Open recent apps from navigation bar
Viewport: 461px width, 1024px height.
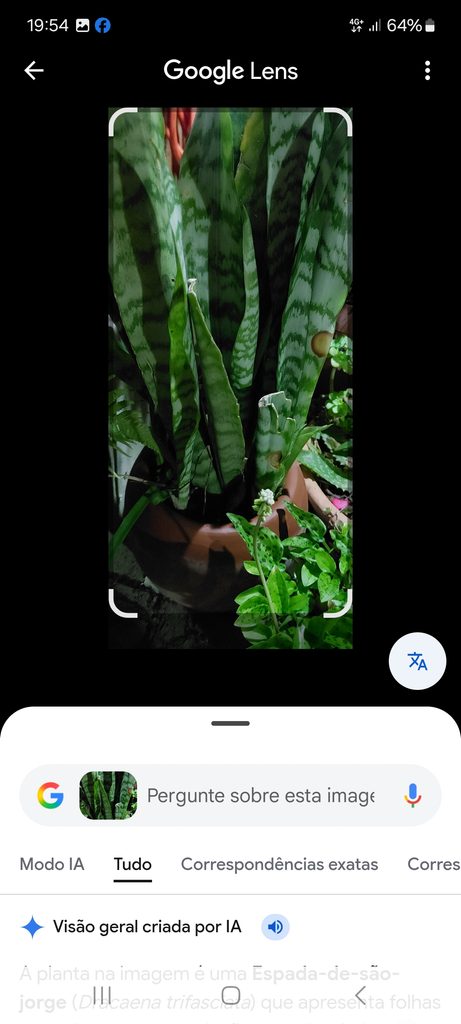[x=102, y=995]
